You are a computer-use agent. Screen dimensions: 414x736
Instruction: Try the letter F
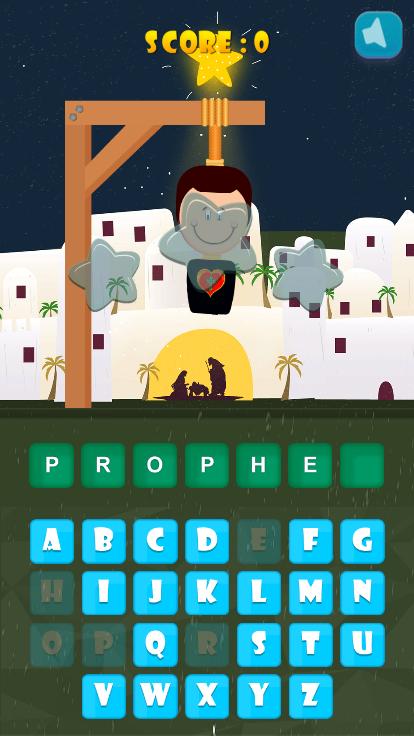(311, 541)
